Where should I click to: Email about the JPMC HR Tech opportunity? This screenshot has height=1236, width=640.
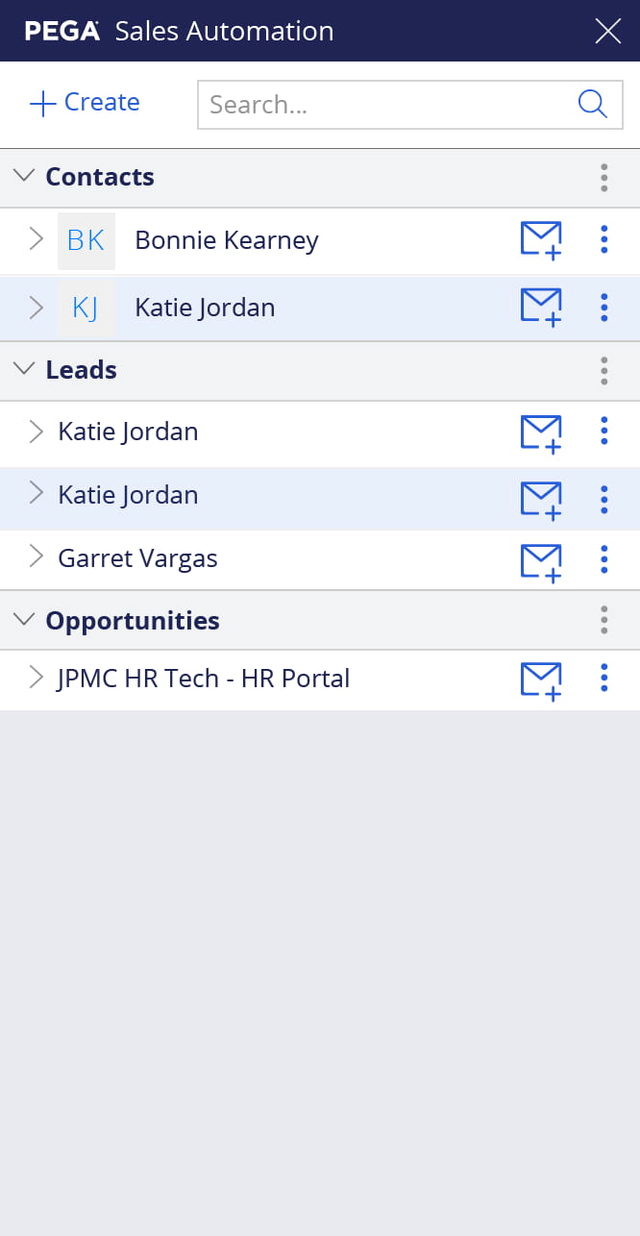[541, 680]
